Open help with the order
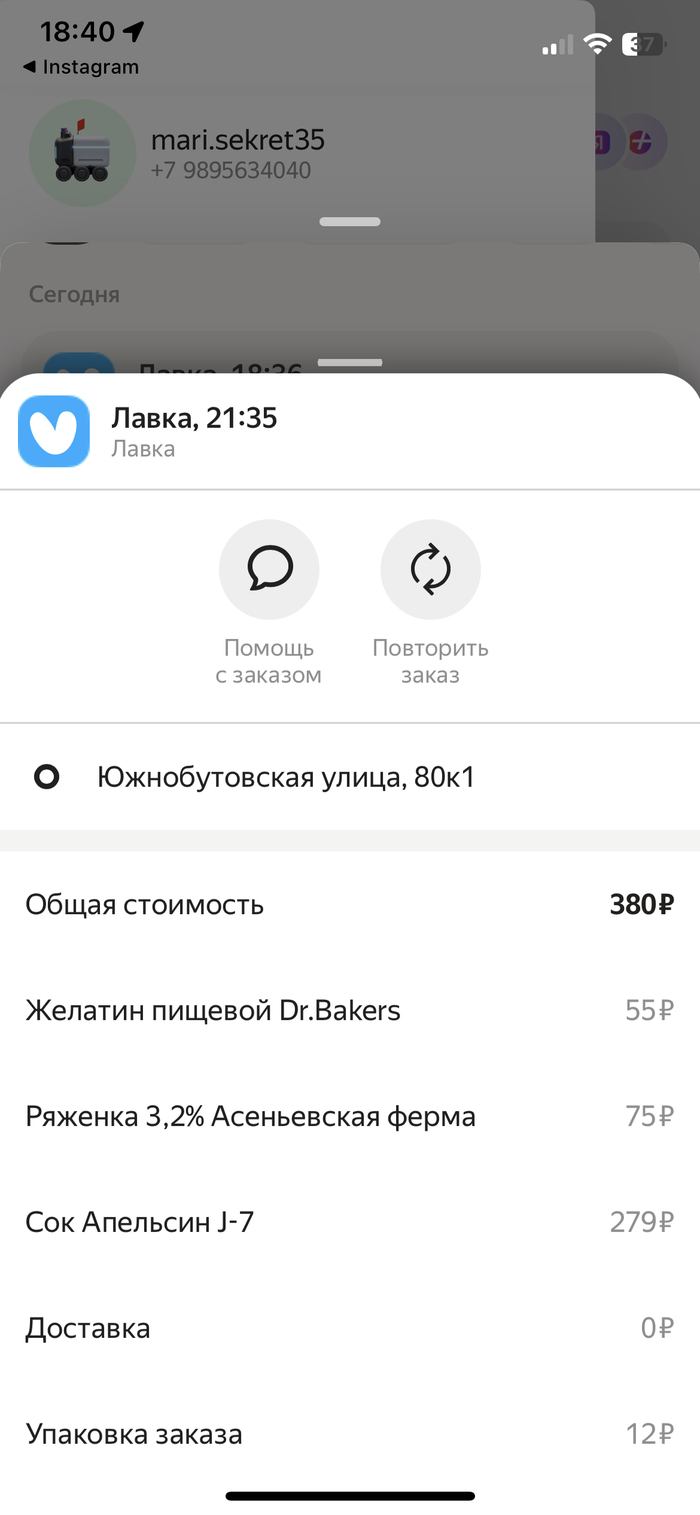The width and height of the screenshot is (700, 1515). tap(269, 570)
